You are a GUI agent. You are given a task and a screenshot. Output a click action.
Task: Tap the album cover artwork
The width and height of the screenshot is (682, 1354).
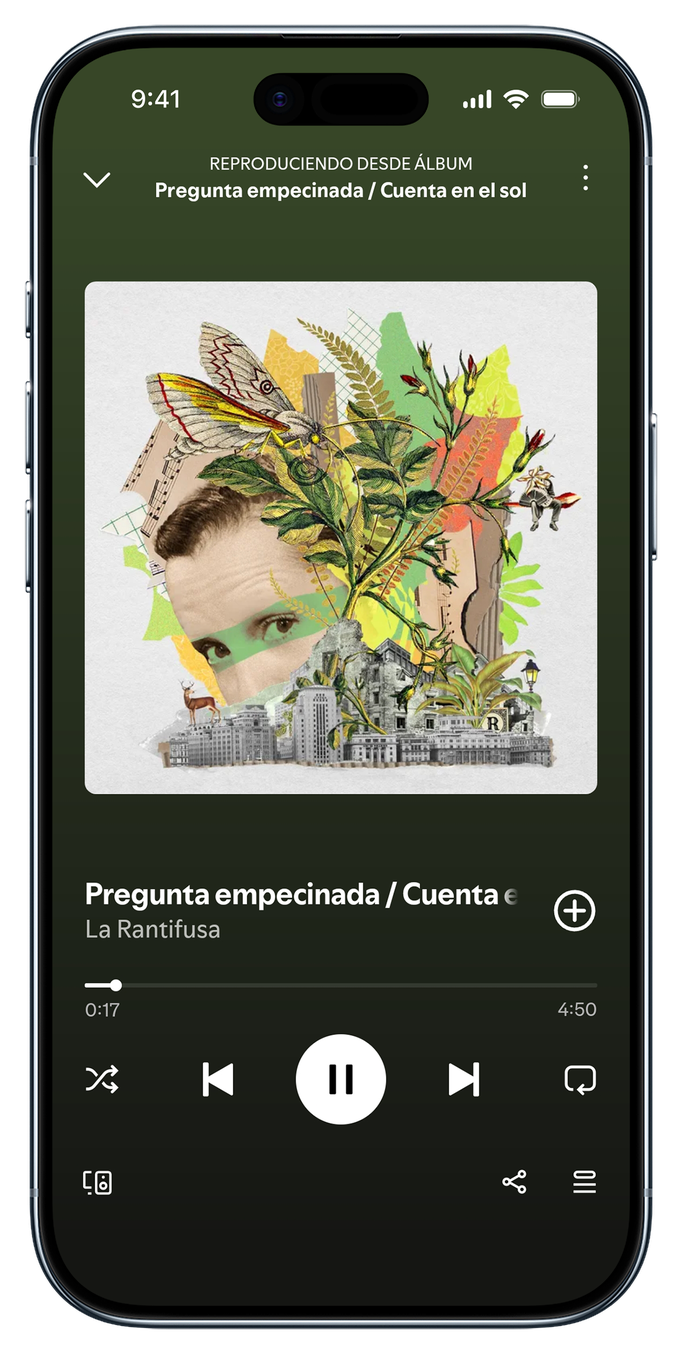pyautogui.click(x=340, y=538)
